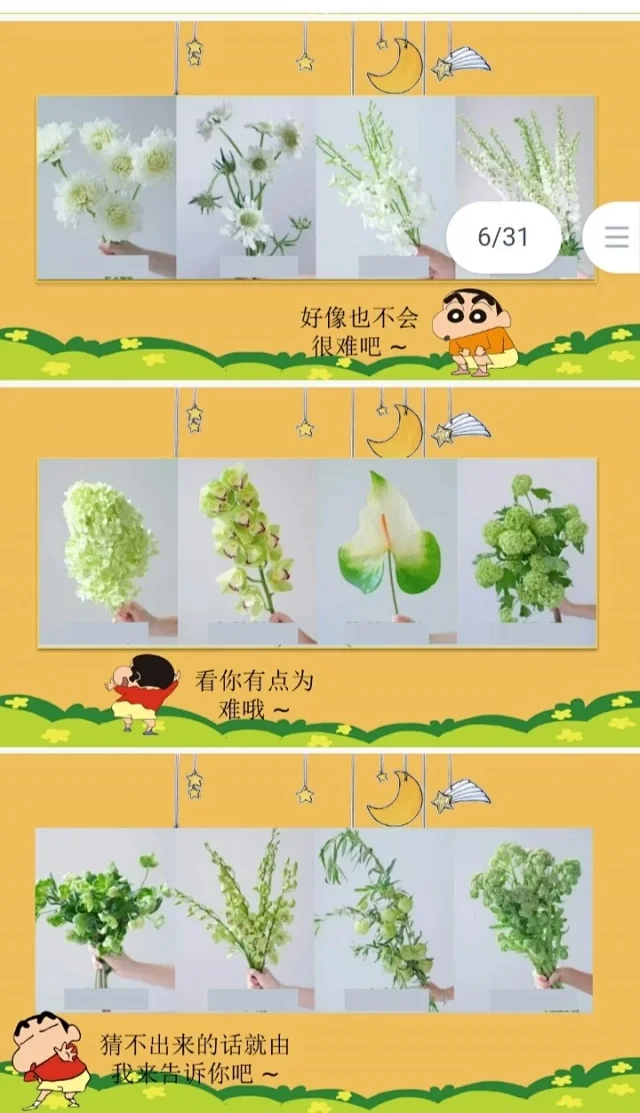The image size is (640, 1113).
Task: Tap the 6/31 page indicator
Action: (x=503, y=237)
